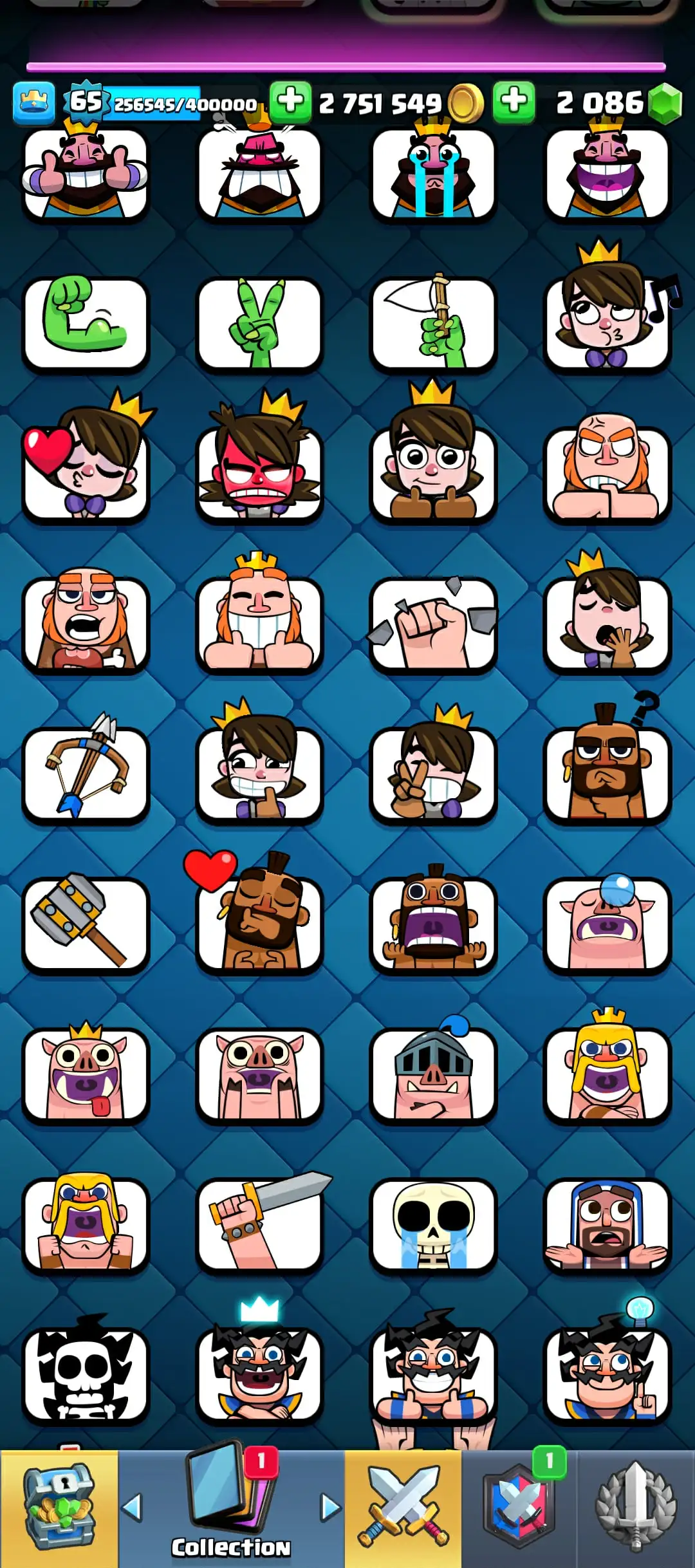Pick the crying skeleton emote
Screen dimensions: 695x1568
pyautogui.click(x=433, y=1224)
